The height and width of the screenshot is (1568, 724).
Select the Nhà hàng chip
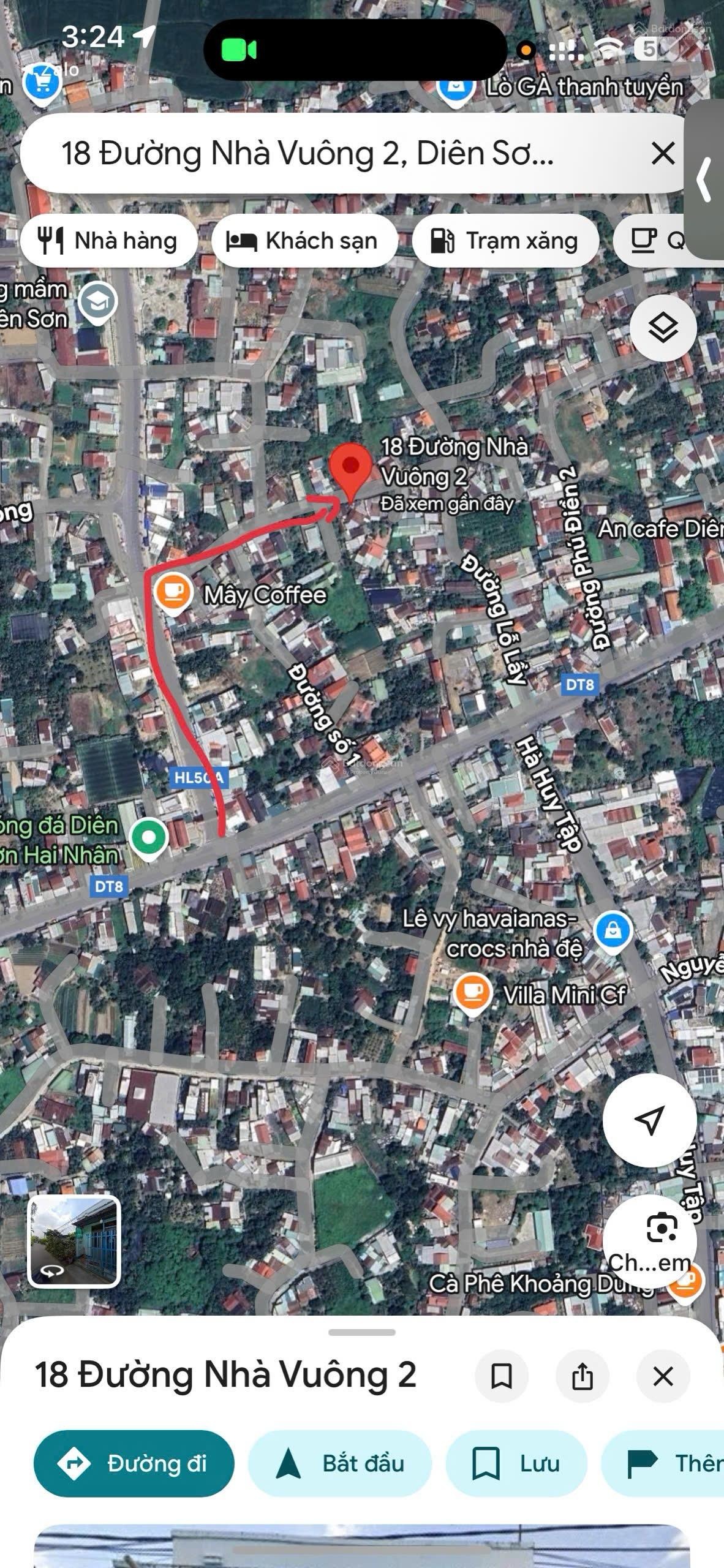(x=109, y=241)
